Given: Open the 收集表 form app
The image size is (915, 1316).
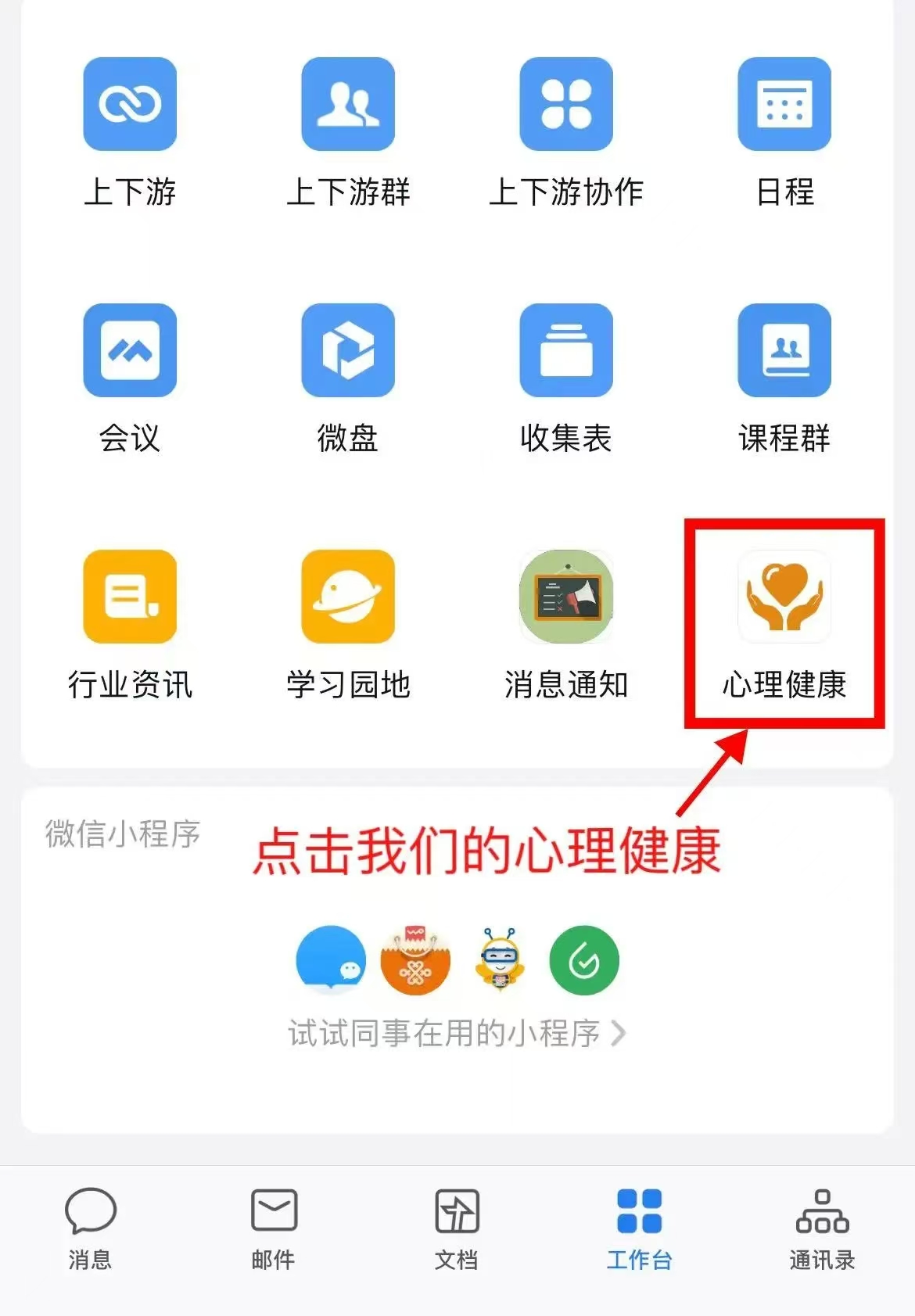Looking at the screenshot, I should tap(566, 350).
